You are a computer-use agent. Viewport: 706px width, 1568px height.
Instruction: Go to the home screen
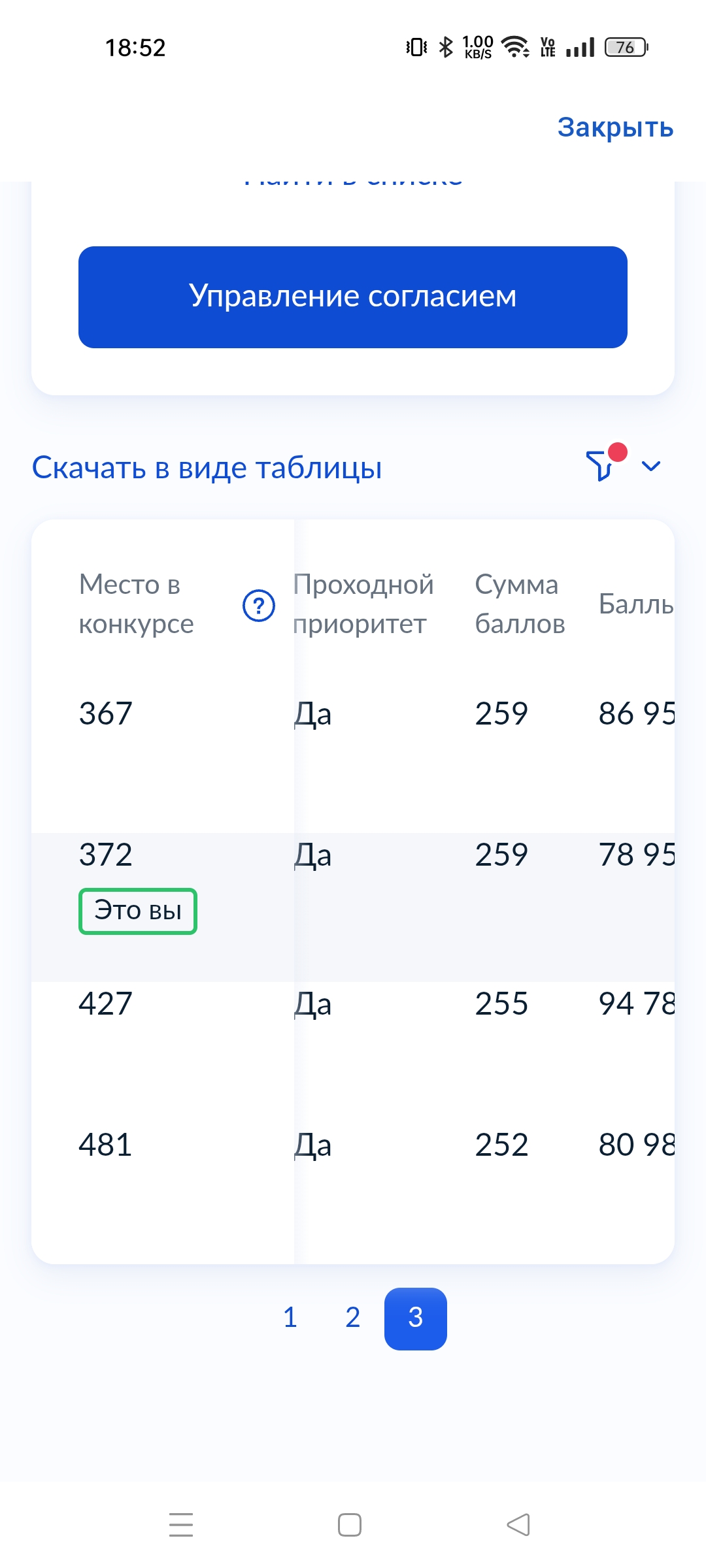[x=350, y=1525]
